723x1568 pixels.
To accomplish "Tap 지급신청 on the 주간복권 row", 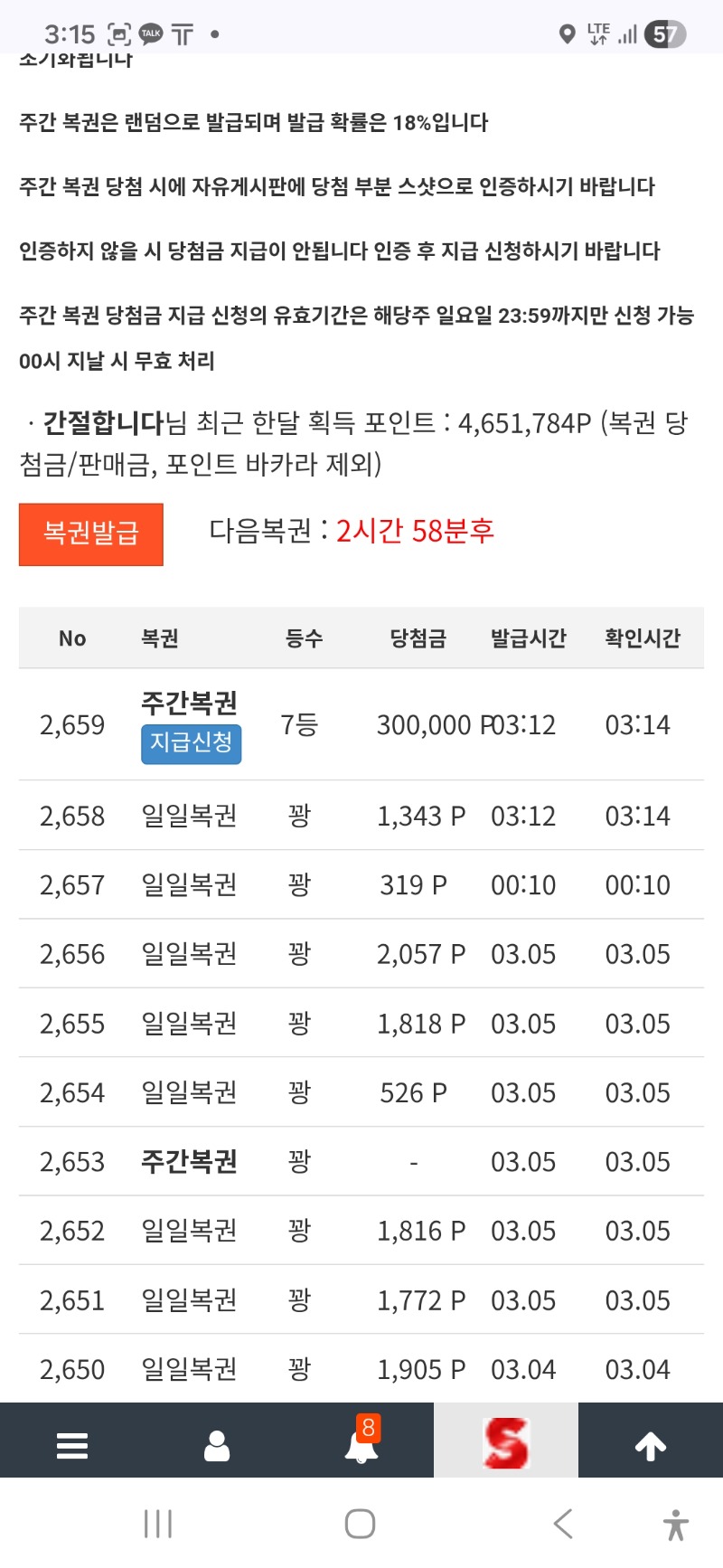I will point(191,743).
